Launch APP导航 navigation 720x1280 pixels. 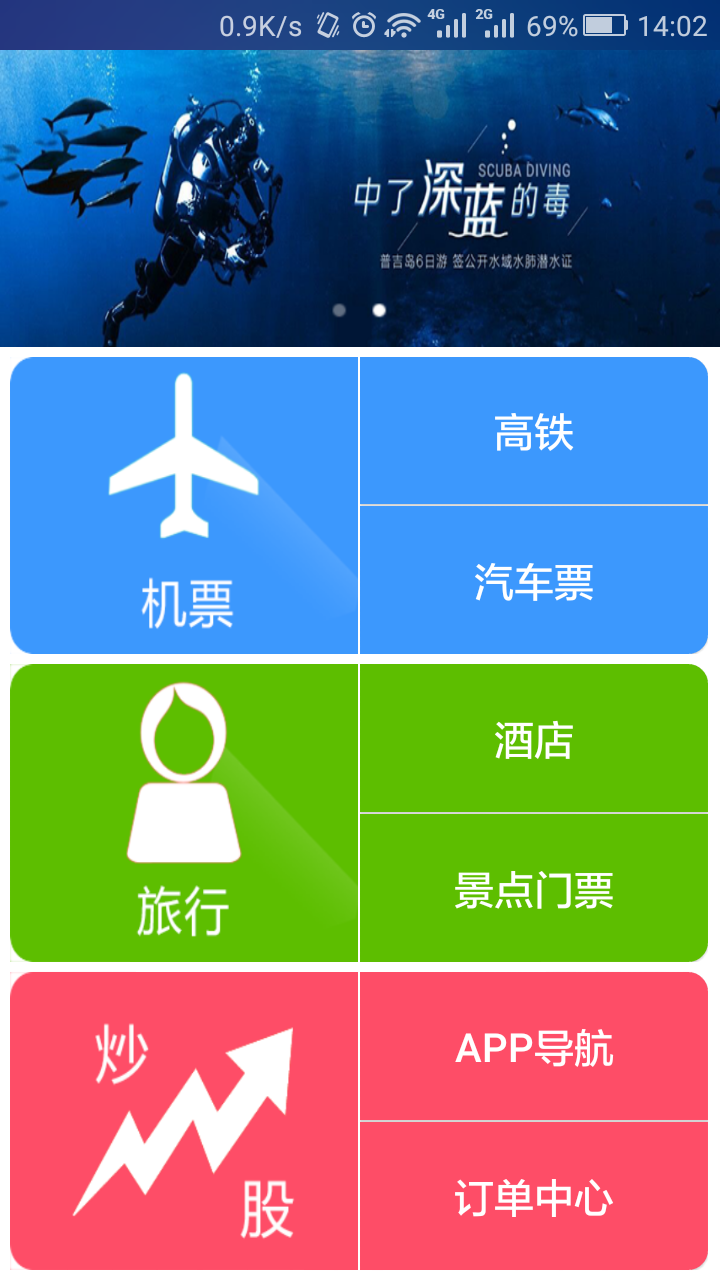click(x=534, y=1048)
